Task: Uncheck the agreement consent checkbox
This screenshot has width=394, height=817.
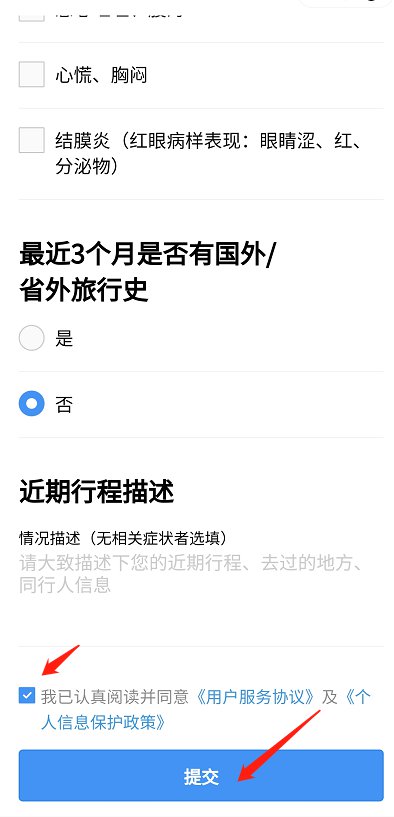Action: (x=27, y=696)
